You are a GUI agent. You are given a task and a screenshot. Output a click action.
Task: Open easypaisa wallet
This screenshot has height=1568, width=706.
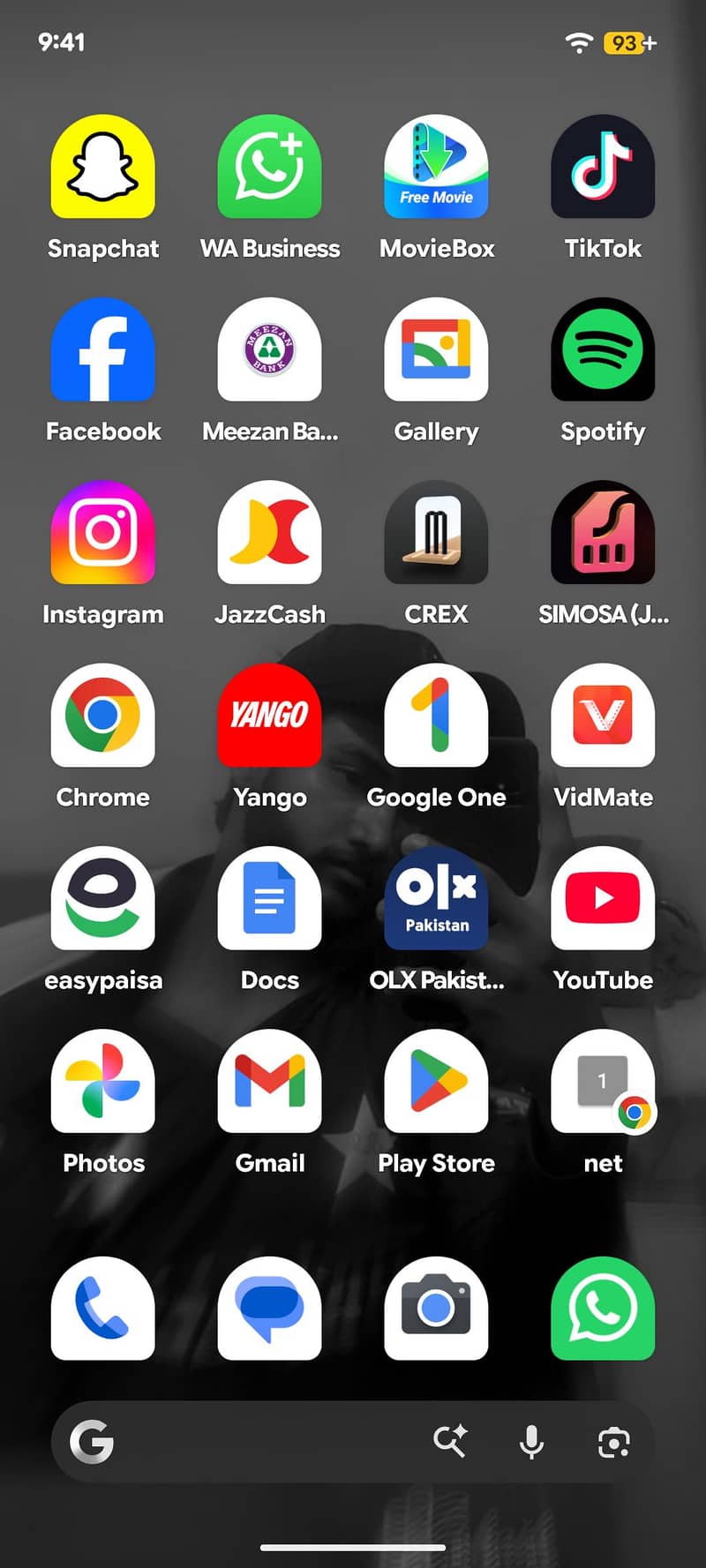[x=103, y=899]
